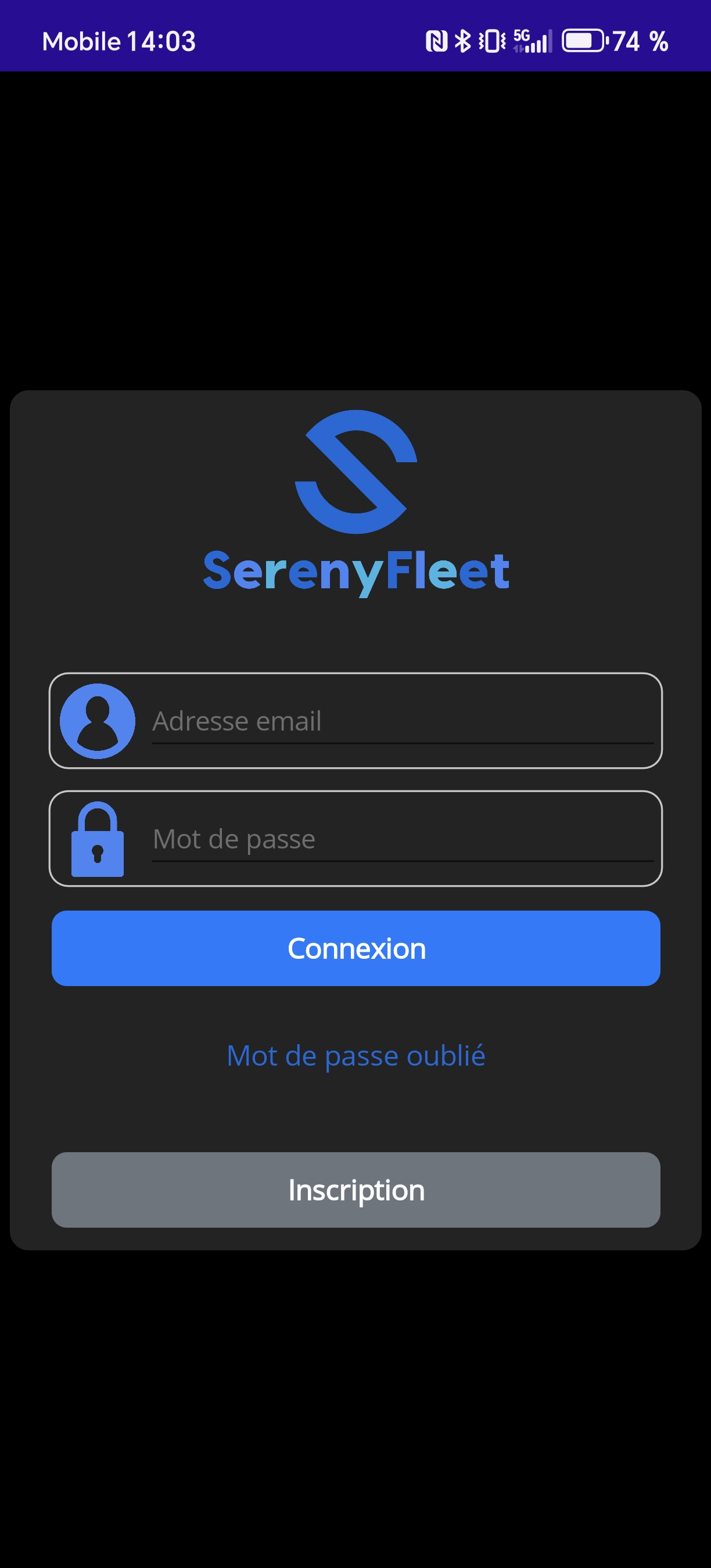Screen dimensions: 711x1568
Task: Tap the Connexion button
Action: pos(355,948)
